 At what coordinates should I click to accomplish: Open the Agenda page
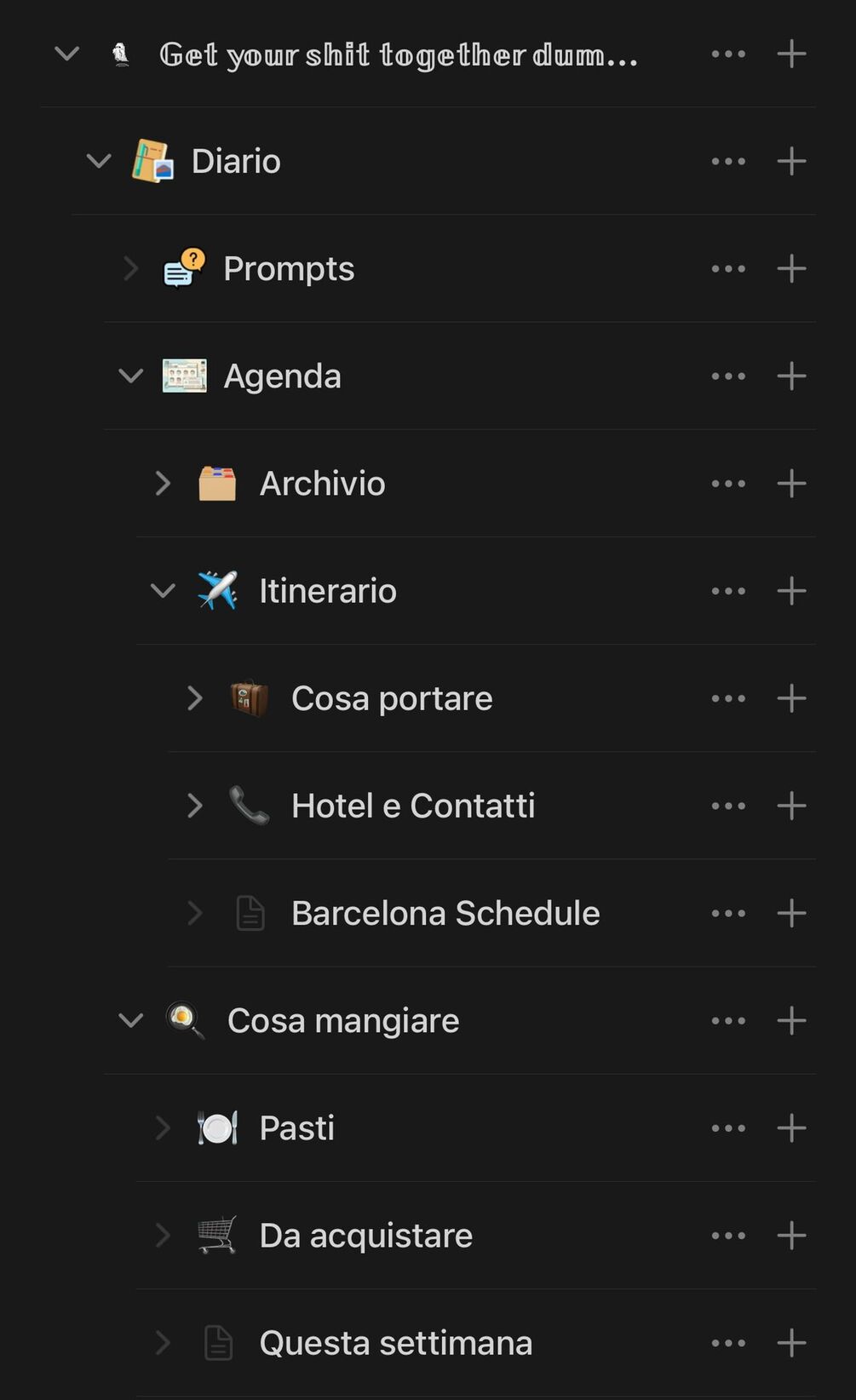[x=282, y=376]
